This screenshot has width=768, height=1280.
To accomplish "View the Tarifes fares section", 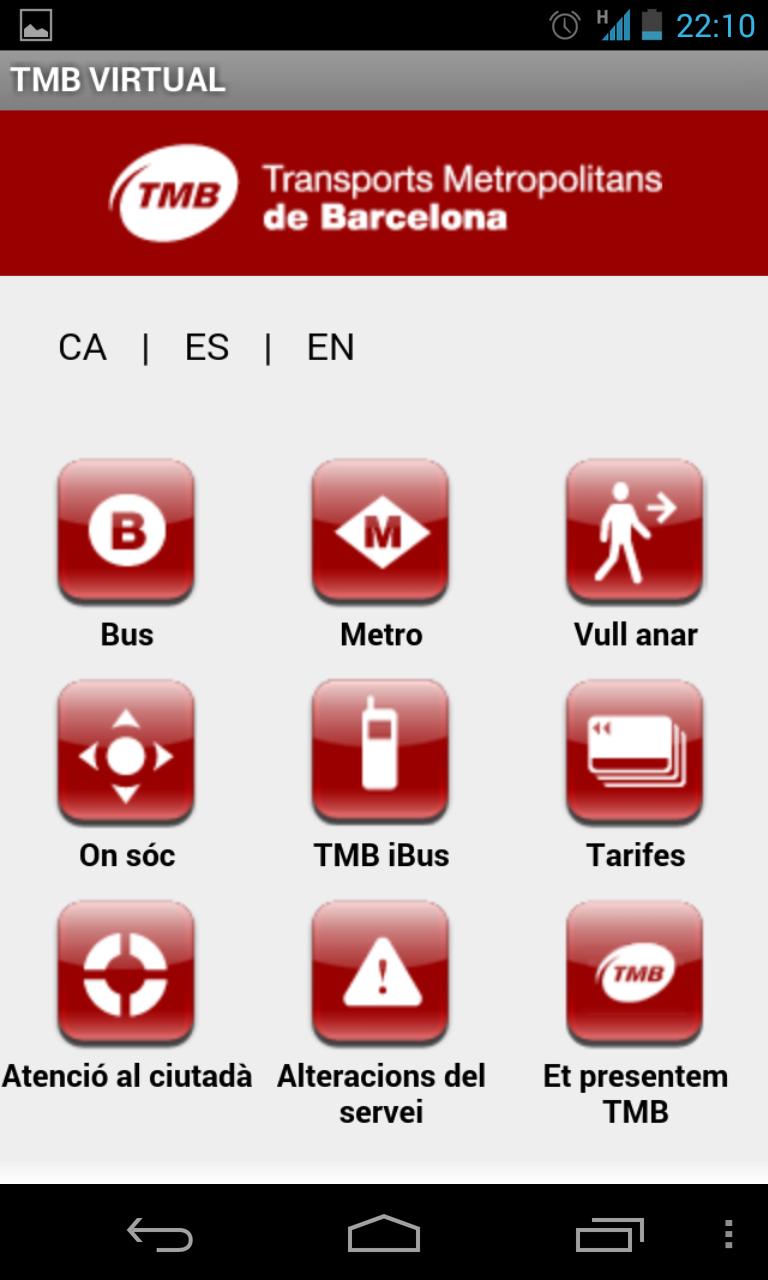I will pos(635,753).
